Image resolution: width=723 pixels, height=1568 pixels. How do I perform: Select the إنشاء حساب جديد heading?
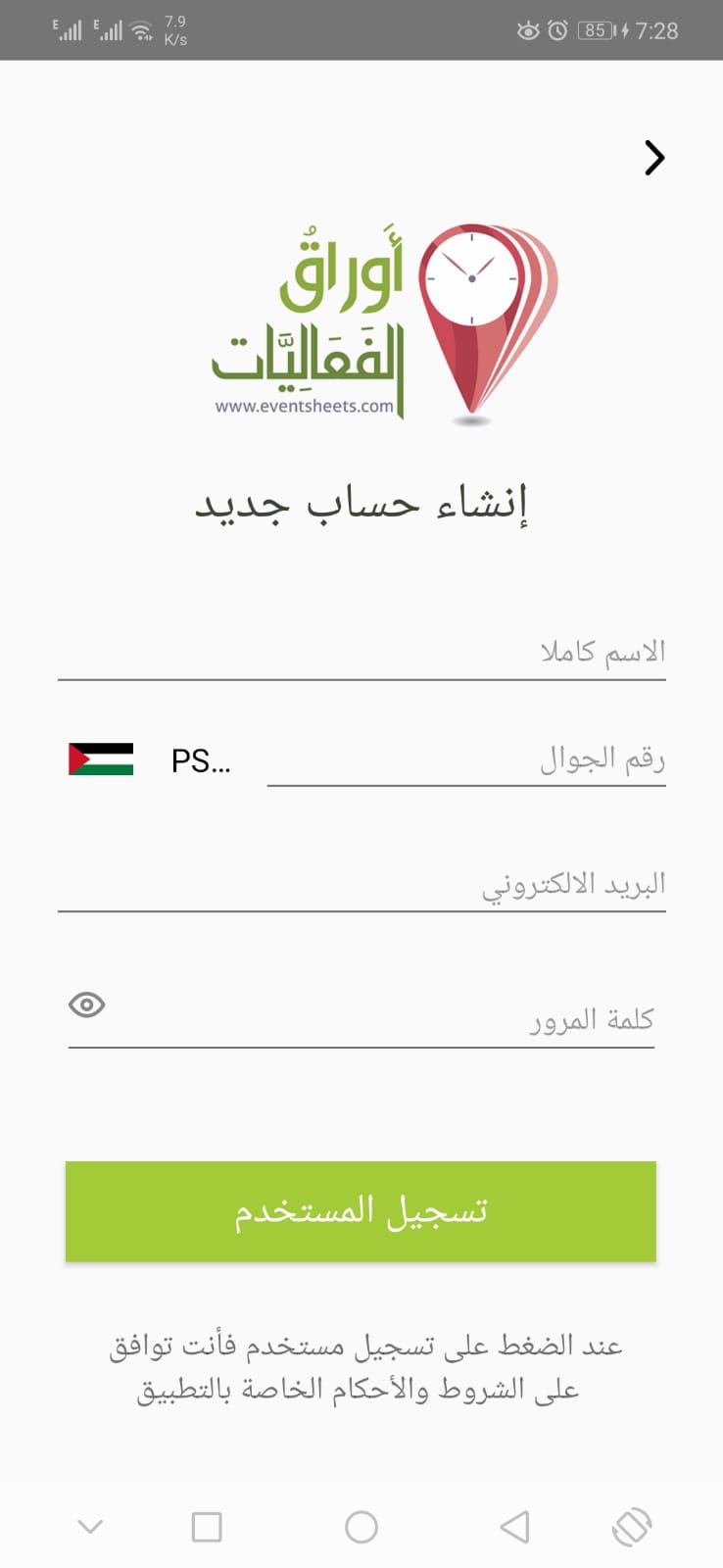tap(361, 503)
